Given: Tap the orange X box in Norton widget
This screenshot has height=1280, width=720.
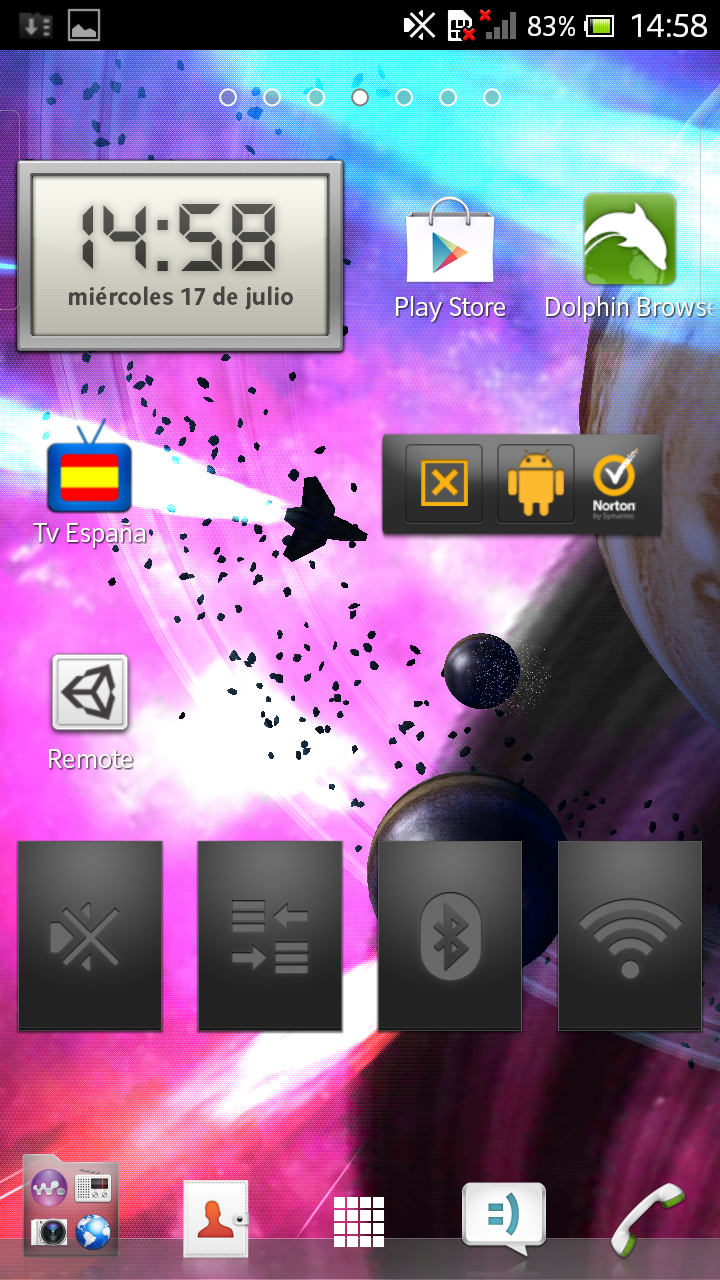Looking at the screenshot, I should pos(444,484).
